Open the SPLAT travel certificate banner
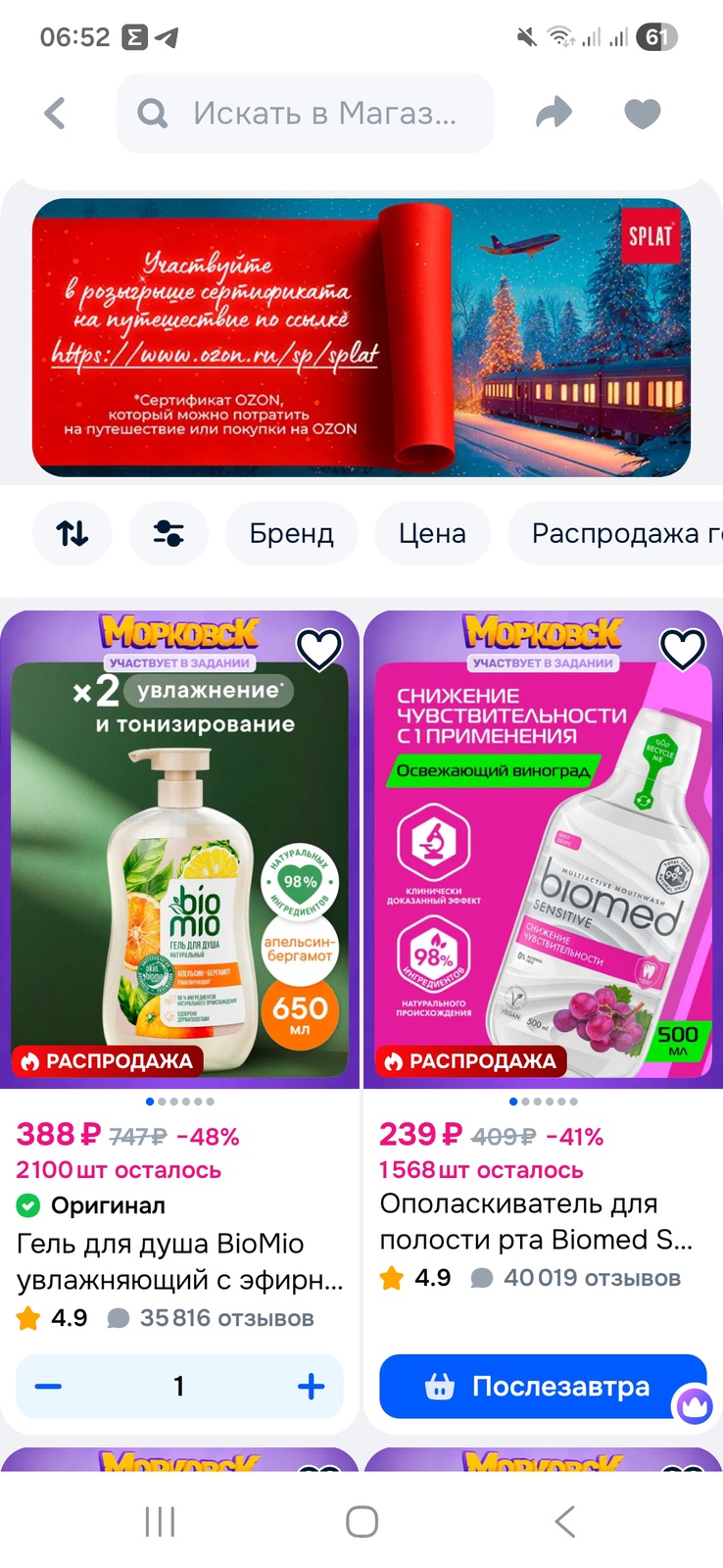This screenshot has width=723, height=1568. 361,337
